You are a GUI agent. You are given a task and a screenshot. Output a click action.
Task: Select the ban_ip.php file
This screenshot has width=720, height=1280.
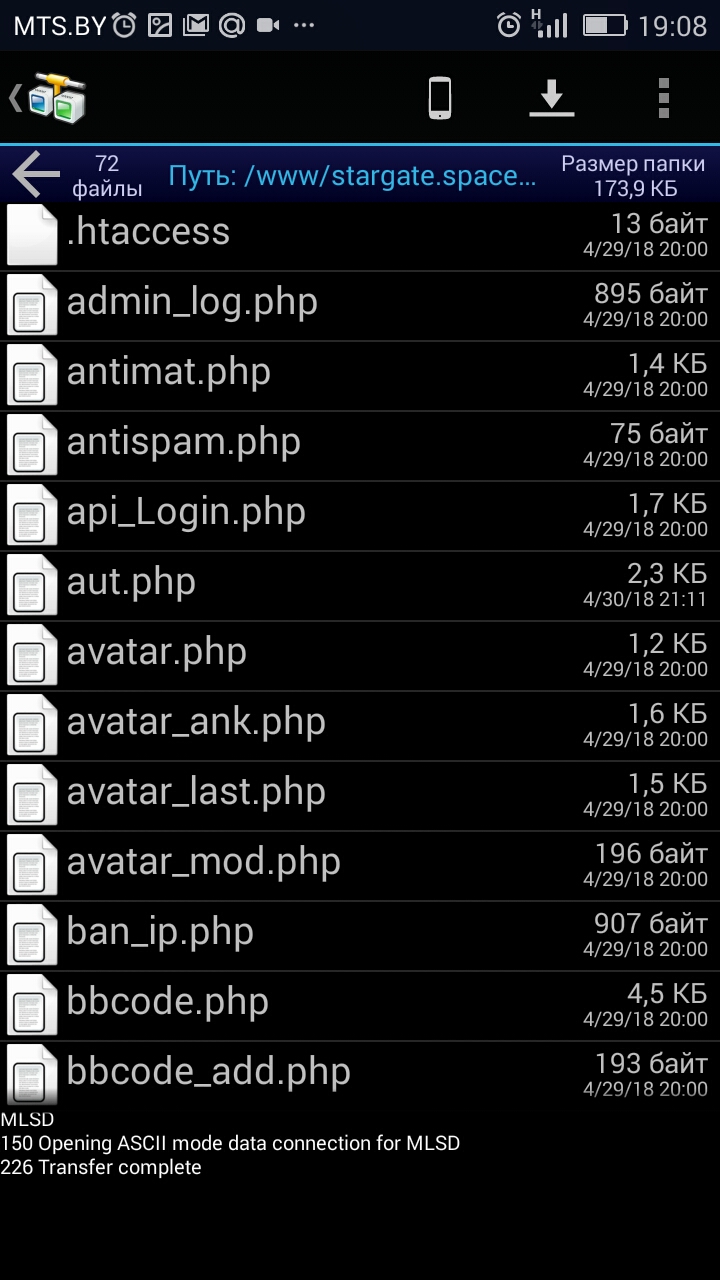click(x=160, y=932)
